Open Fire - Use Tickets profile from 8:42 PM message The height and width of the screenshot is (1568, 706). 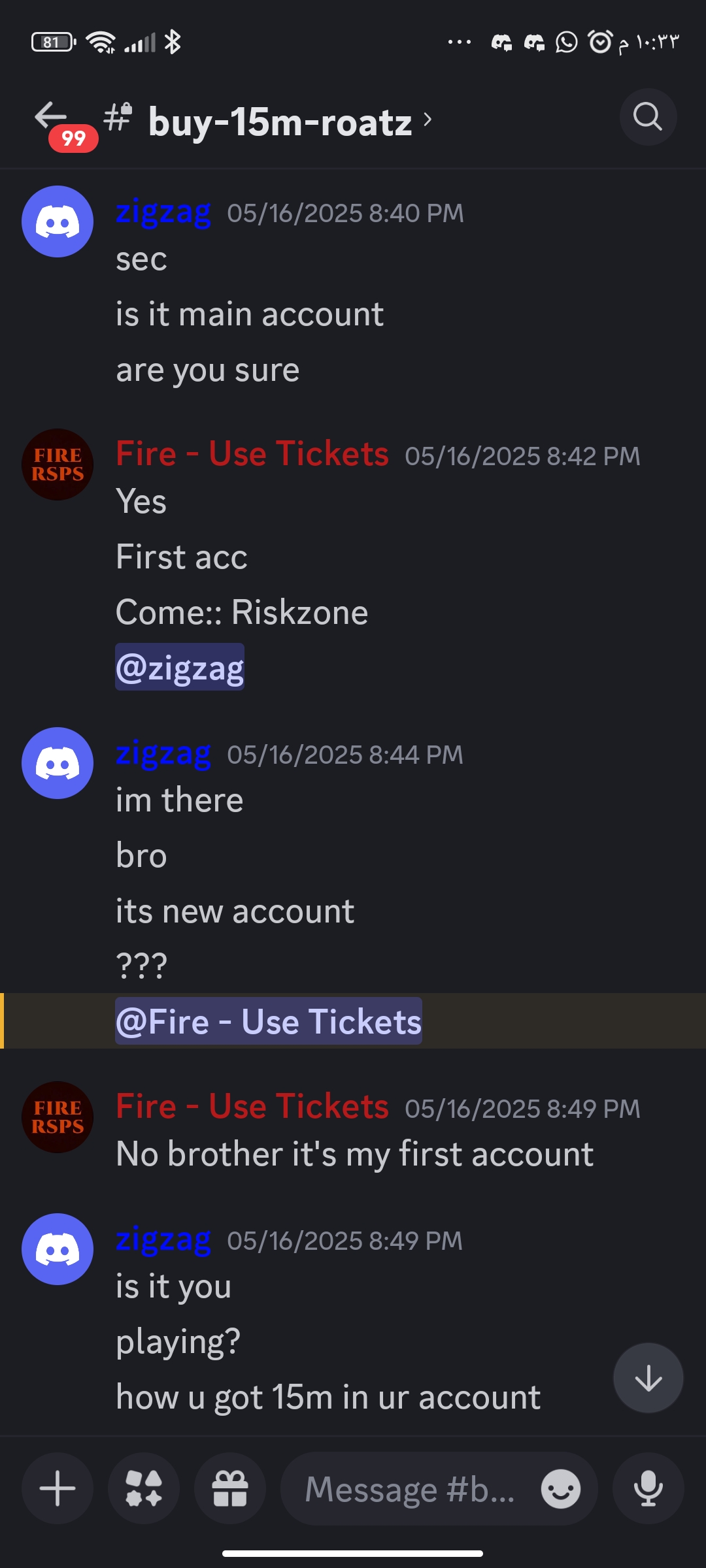tap(252, 453)
